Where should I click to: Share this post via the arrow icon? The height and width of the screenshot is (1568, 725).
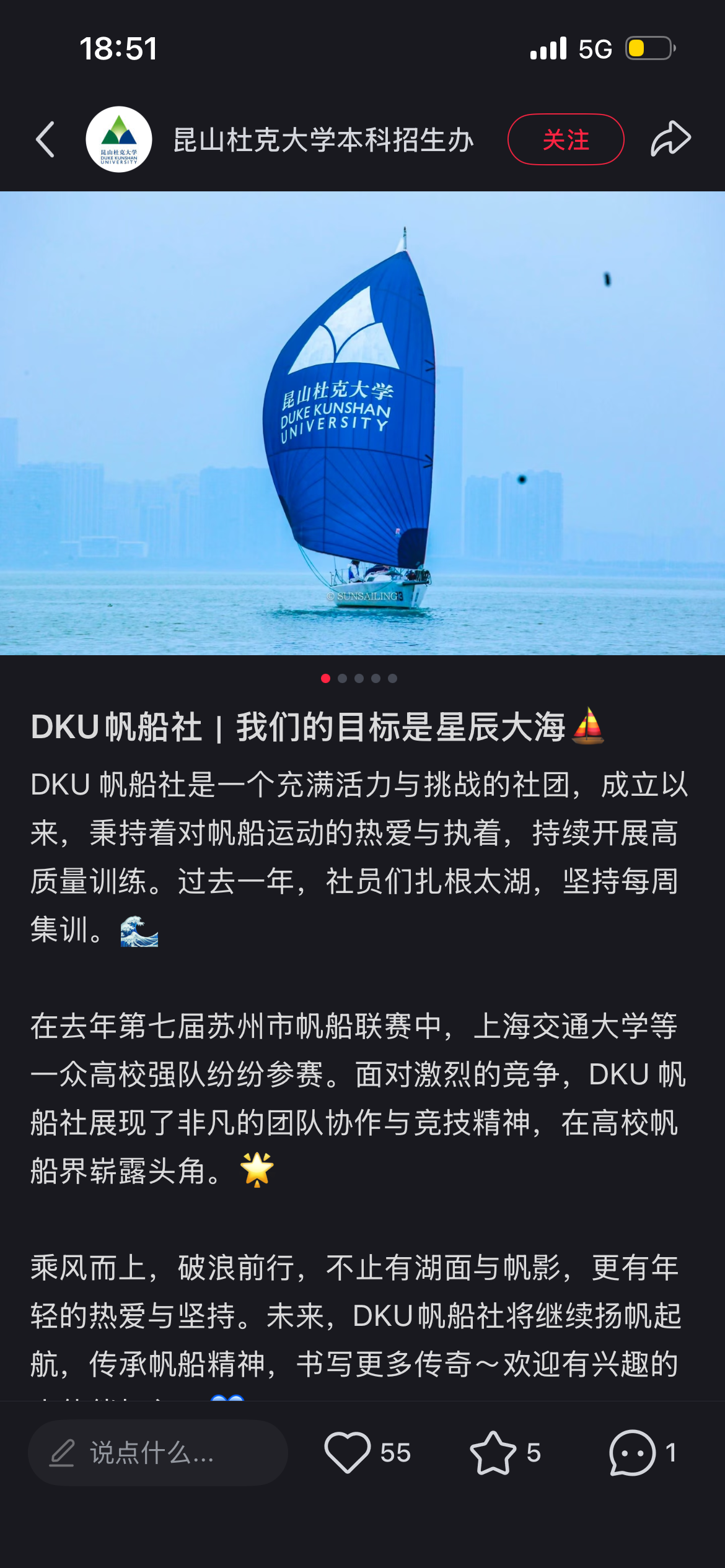[x=670, y=139]
